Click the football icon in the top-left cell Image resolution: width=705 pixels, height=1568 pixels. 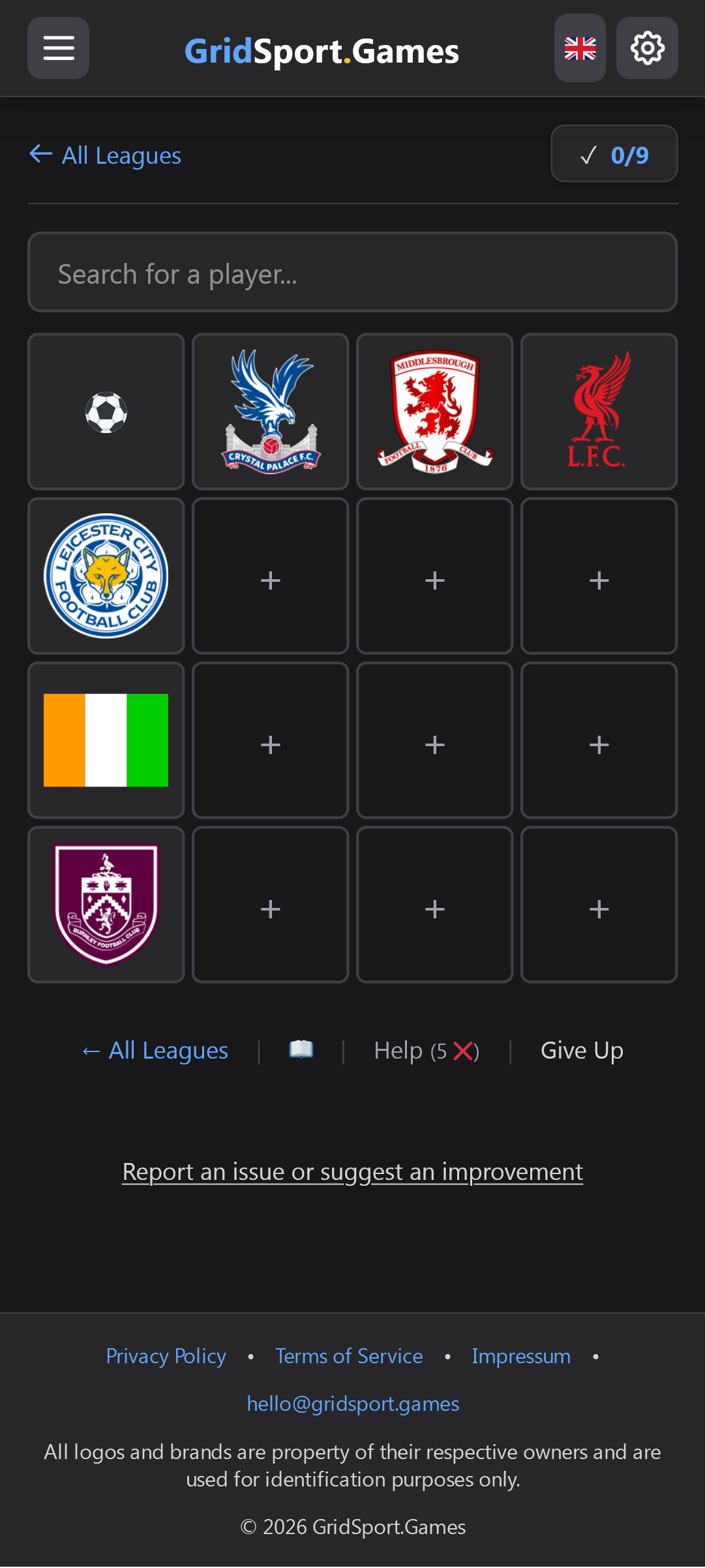[x=106, y=411]
